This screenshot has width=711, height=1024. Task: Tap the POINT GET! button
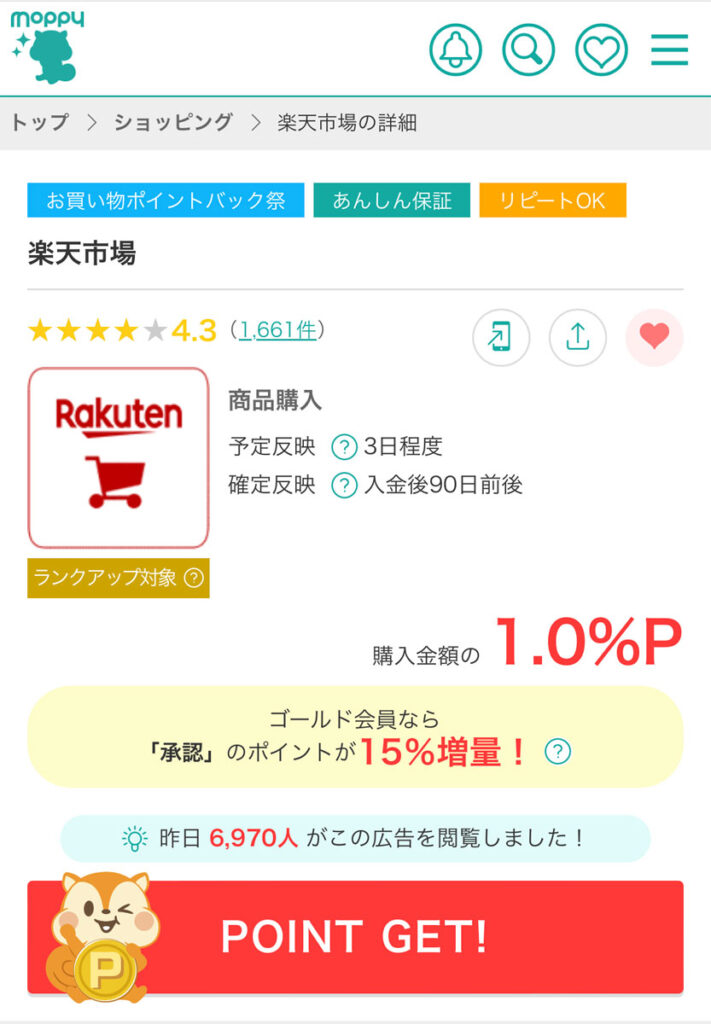pyautogui.click(x=355, y=937)
